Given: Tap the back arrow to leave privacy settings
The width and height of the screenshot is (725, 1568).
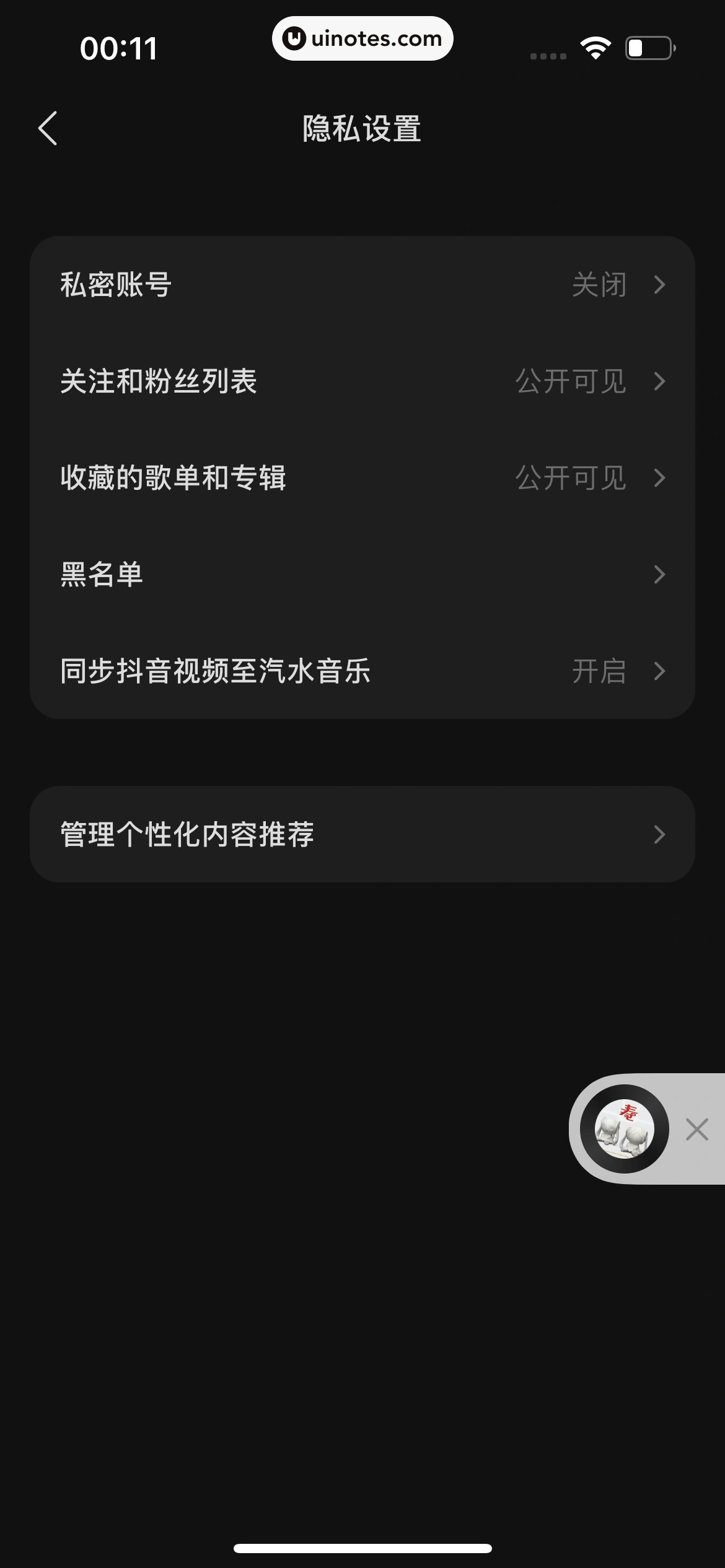Looking at the screenshot, I should click(x=48, y=129).
